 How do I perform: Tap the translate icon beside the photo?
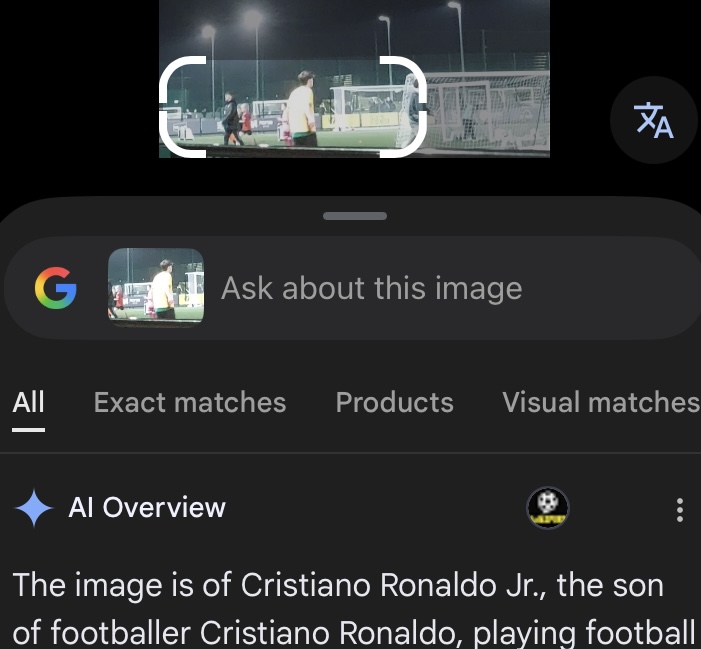(x=654, y=120)
